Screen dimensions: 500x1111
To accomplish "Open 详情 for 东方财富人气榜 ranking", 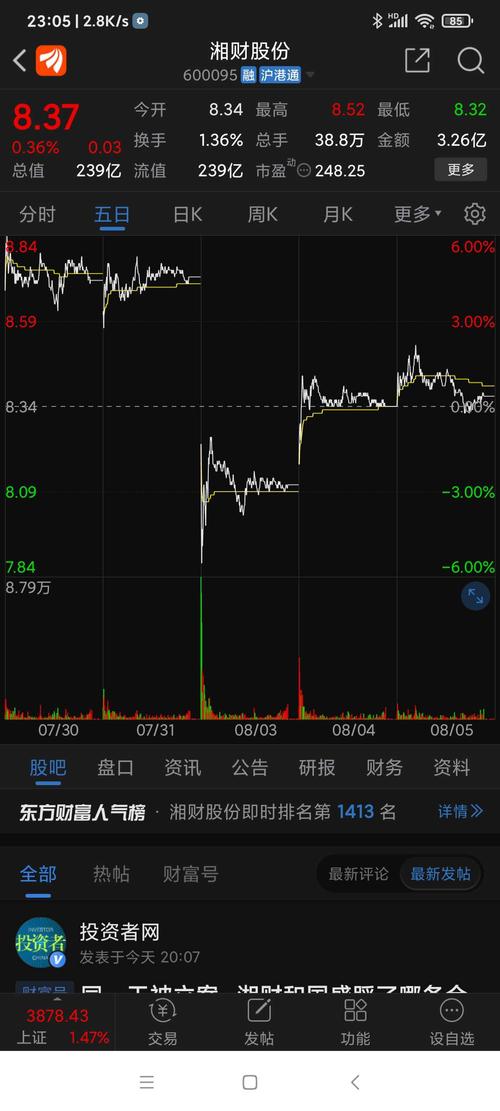I will tap(460, 812).
